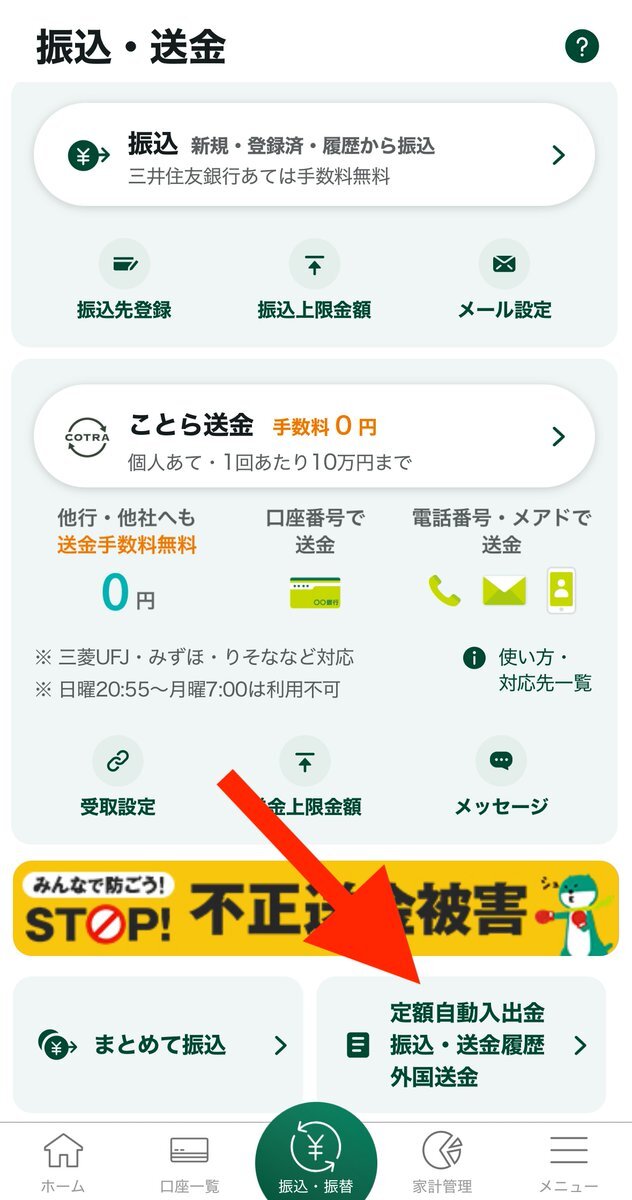Open 定額自動入出金・振込送金履歴・外国送金
Screen dimensions: 632x1200
tap(462, 1045)
